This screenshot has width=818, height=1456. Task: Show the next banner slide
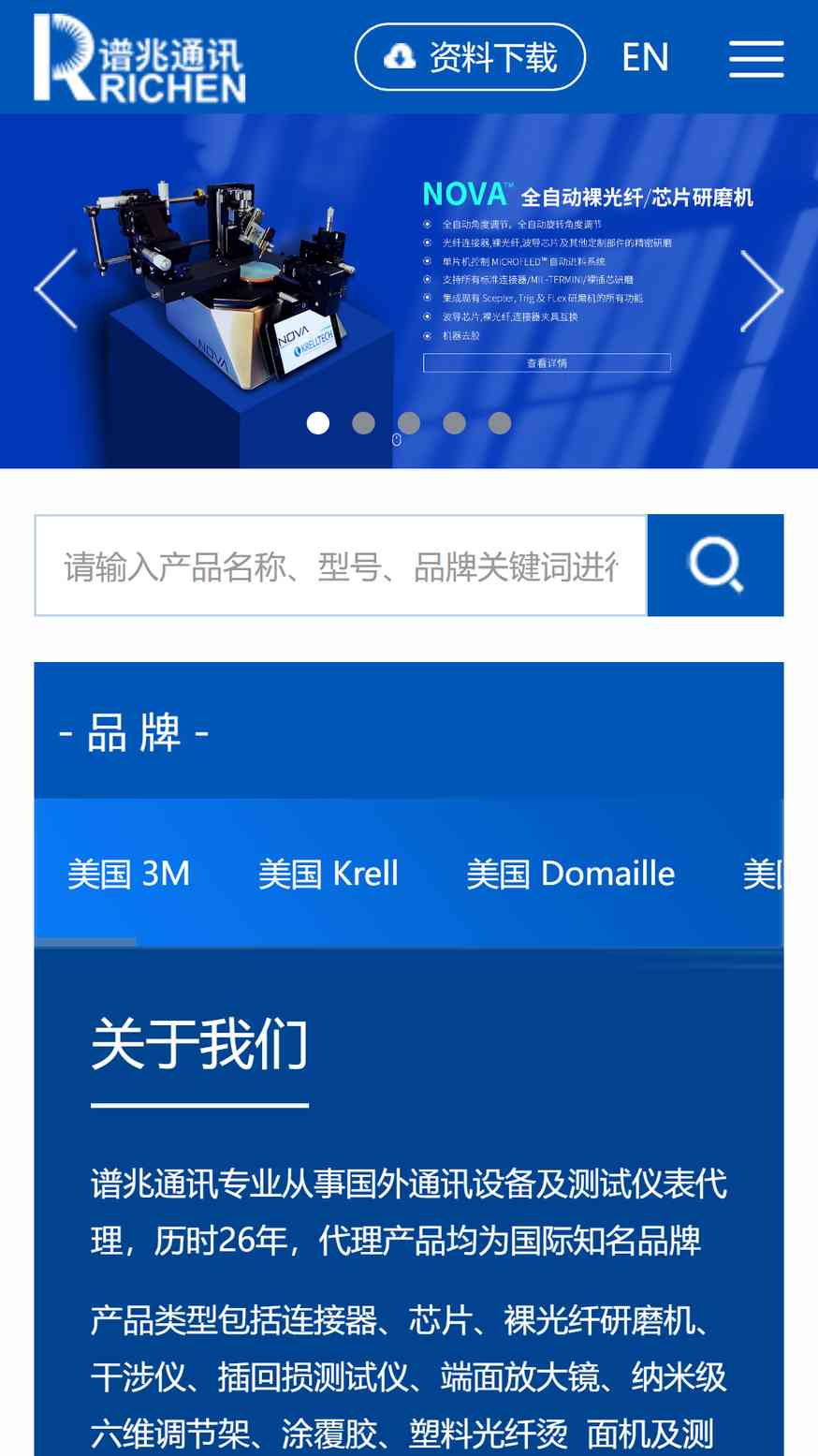click(761, 290)
